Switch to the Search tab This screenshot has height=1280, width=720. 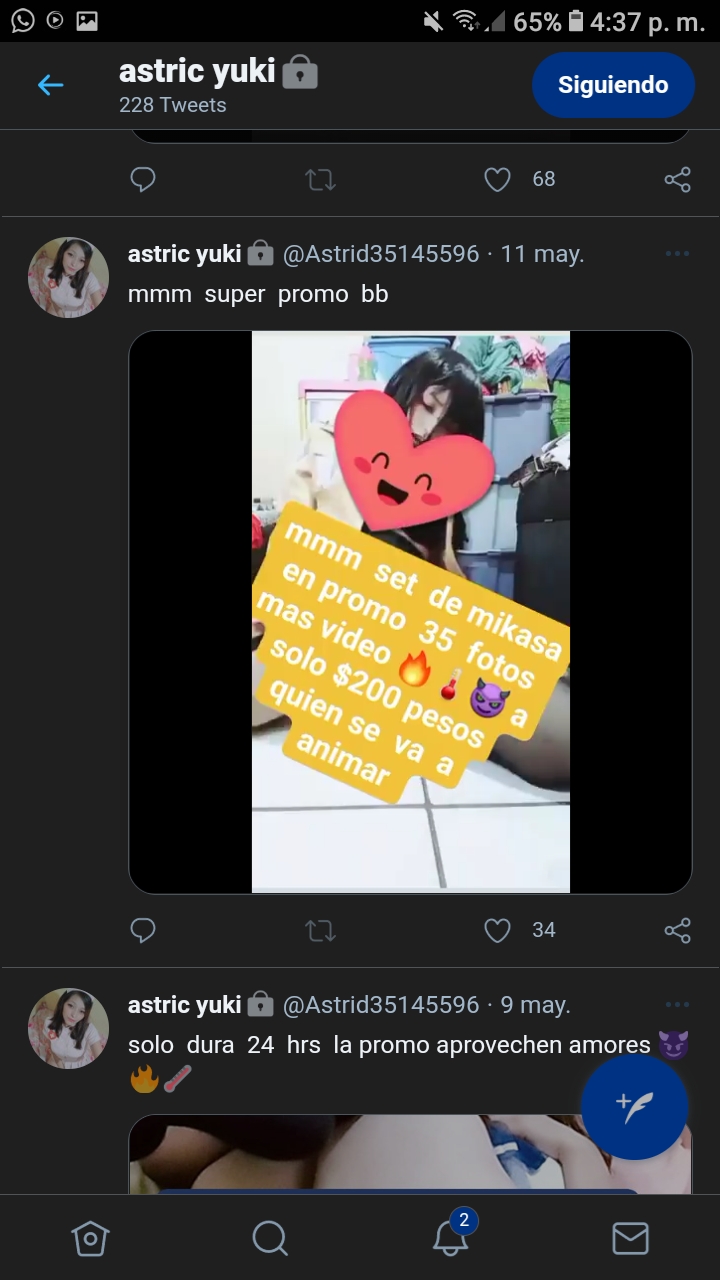pos(270,1239)
